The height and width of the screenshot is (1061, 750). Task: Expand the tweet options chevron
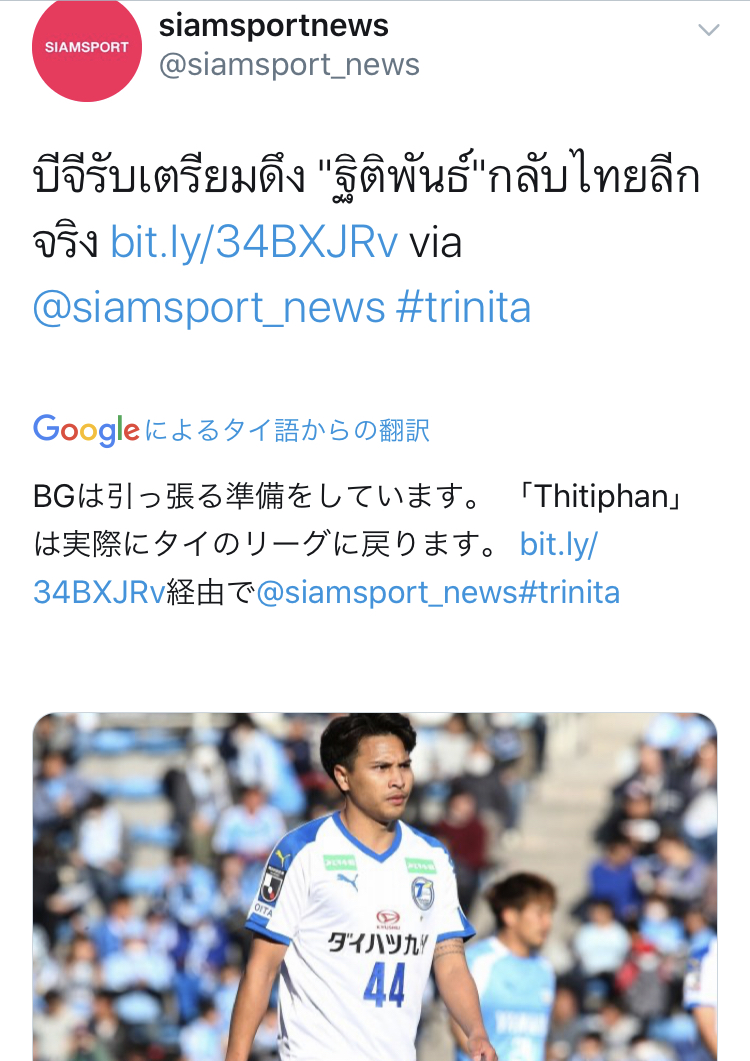[708, 30]
